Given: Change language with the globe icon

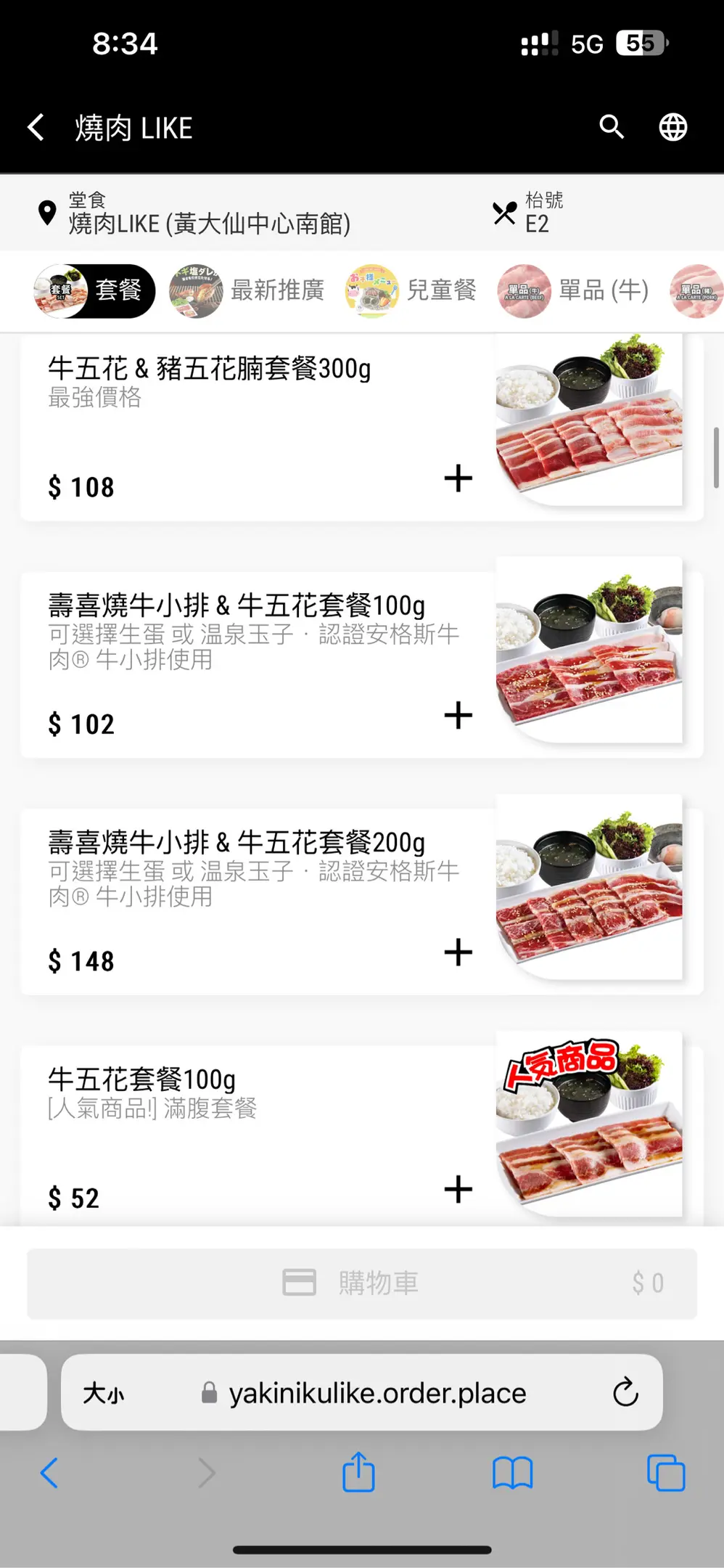Looking at the screenshot, I should pyautogui.click(x=672, y=127).
